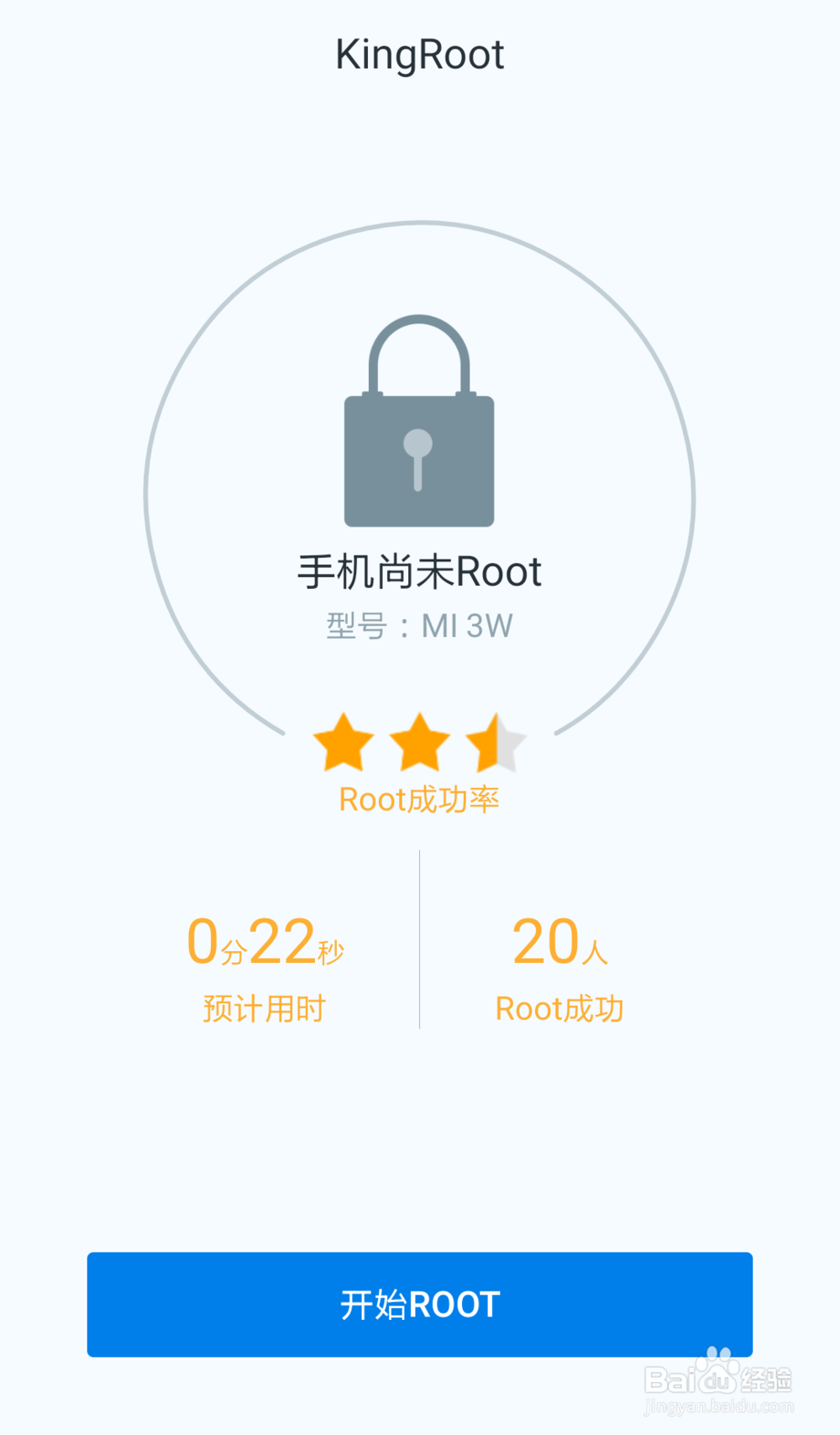
Task: Click the 20人 Root success counter
Action: coord(559,943)
